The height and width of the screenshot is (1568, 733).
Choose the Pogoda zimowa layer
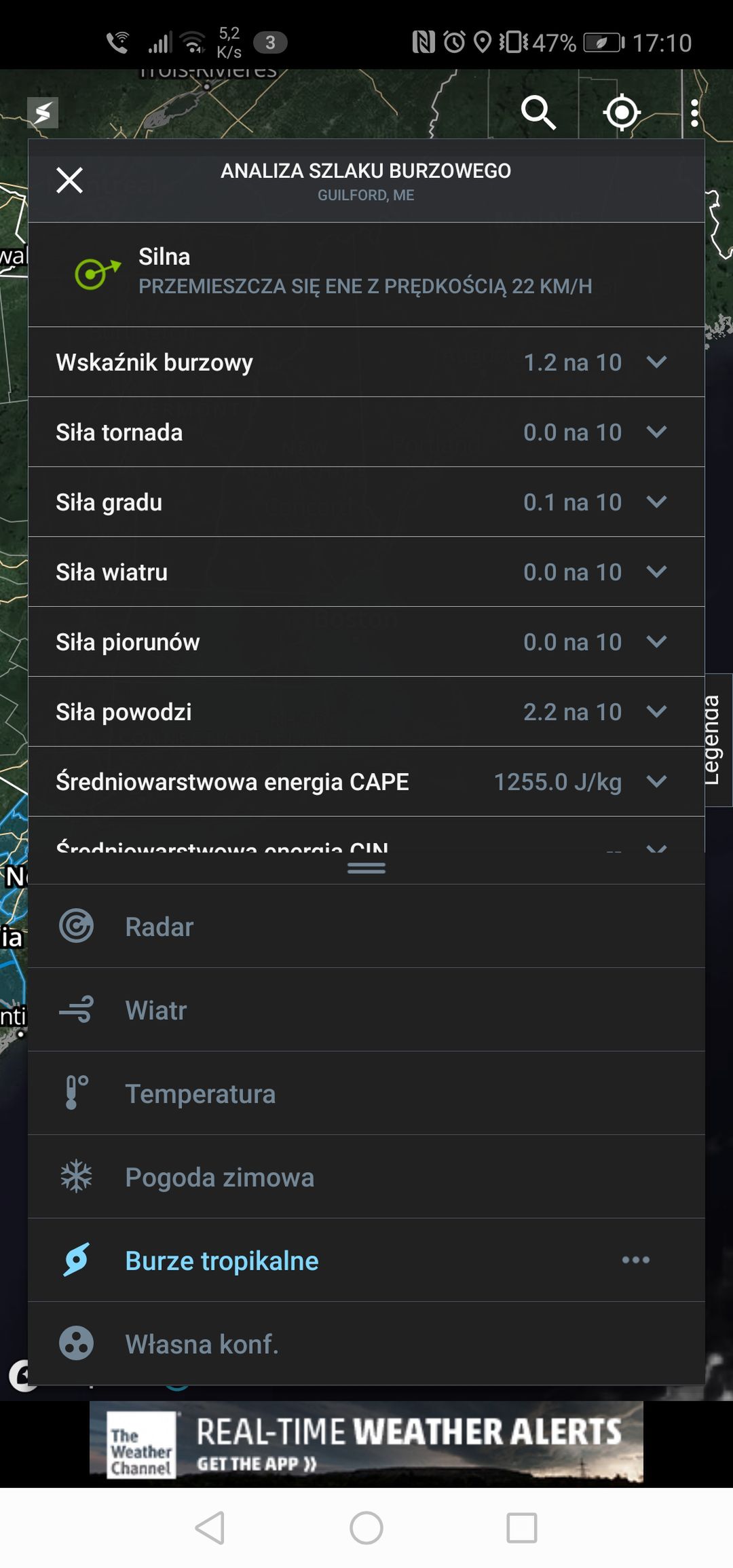[x=366, y=1177]
